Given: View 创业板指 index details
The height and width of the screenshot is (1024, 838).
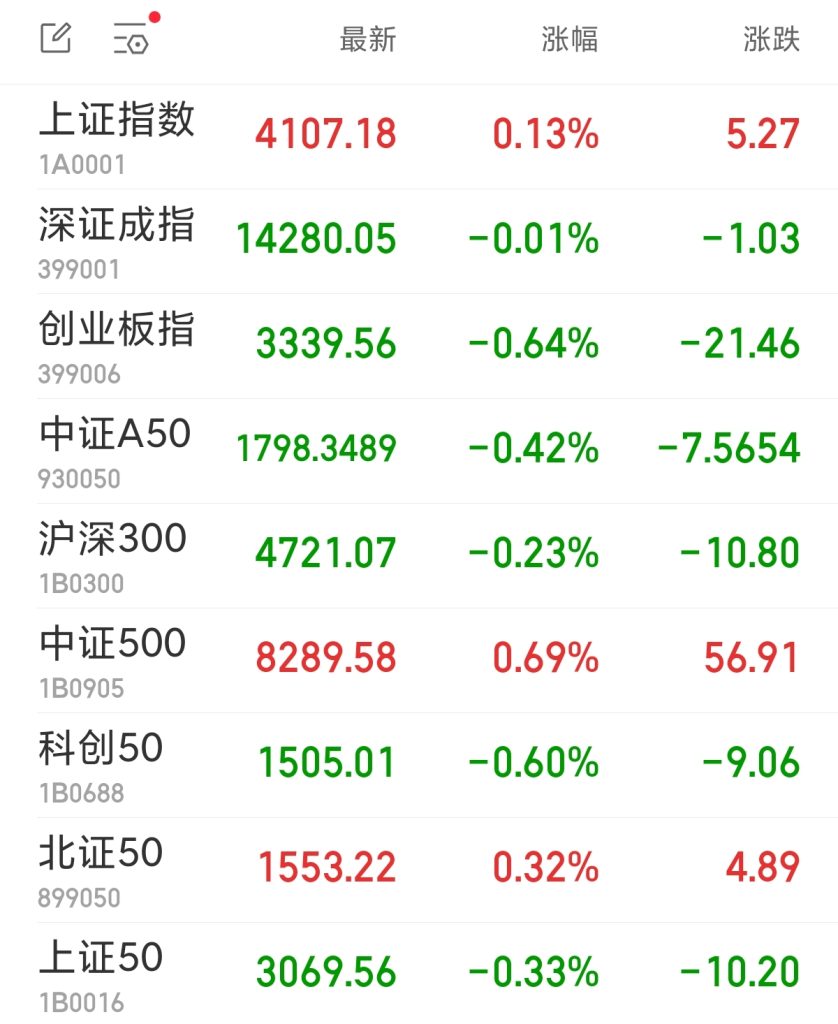Looking at the screenshot, I should [x=117, y=345].
